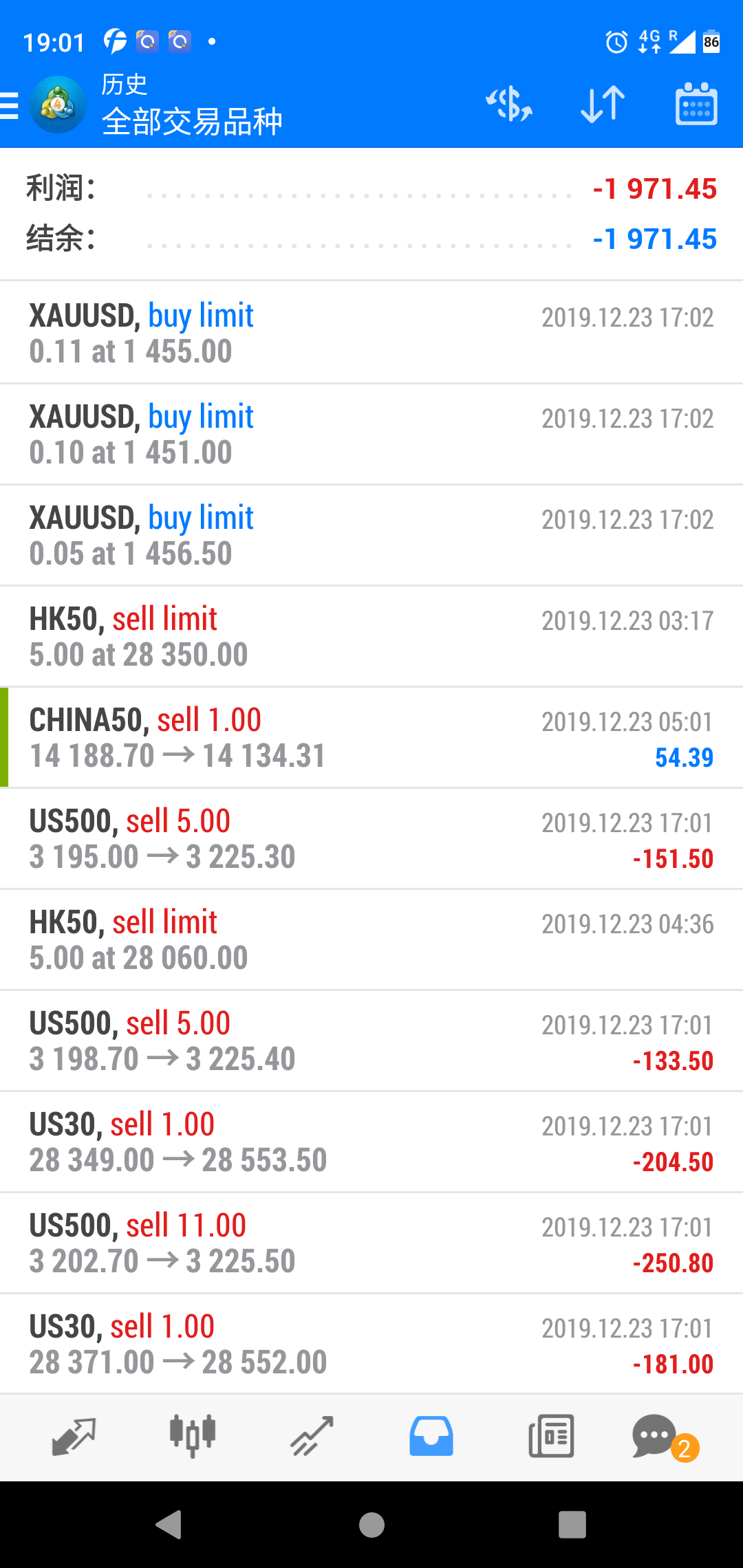Expand the US500 trade with -151.50 loss
Image resolution: width=743 pixels, height=1568 pixels.
click(371, 838)
